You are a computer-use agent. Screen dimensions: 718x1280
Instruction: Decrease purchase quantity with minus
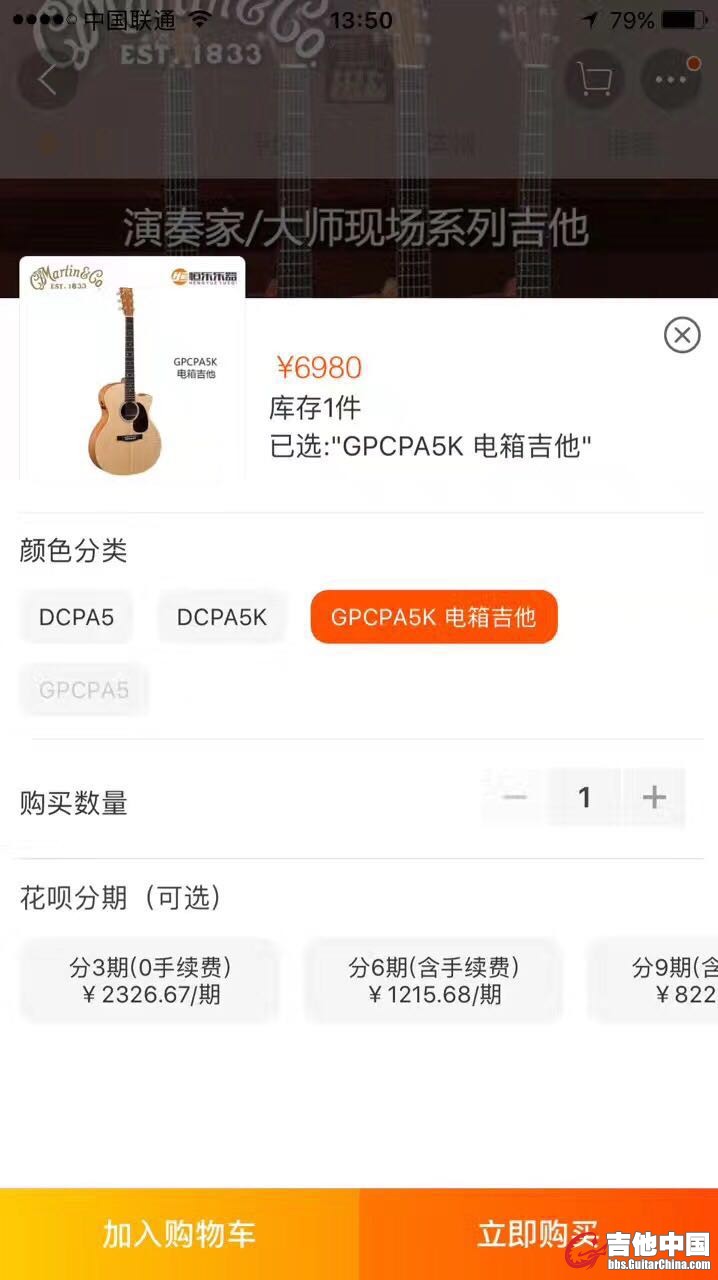coord(515,797)
